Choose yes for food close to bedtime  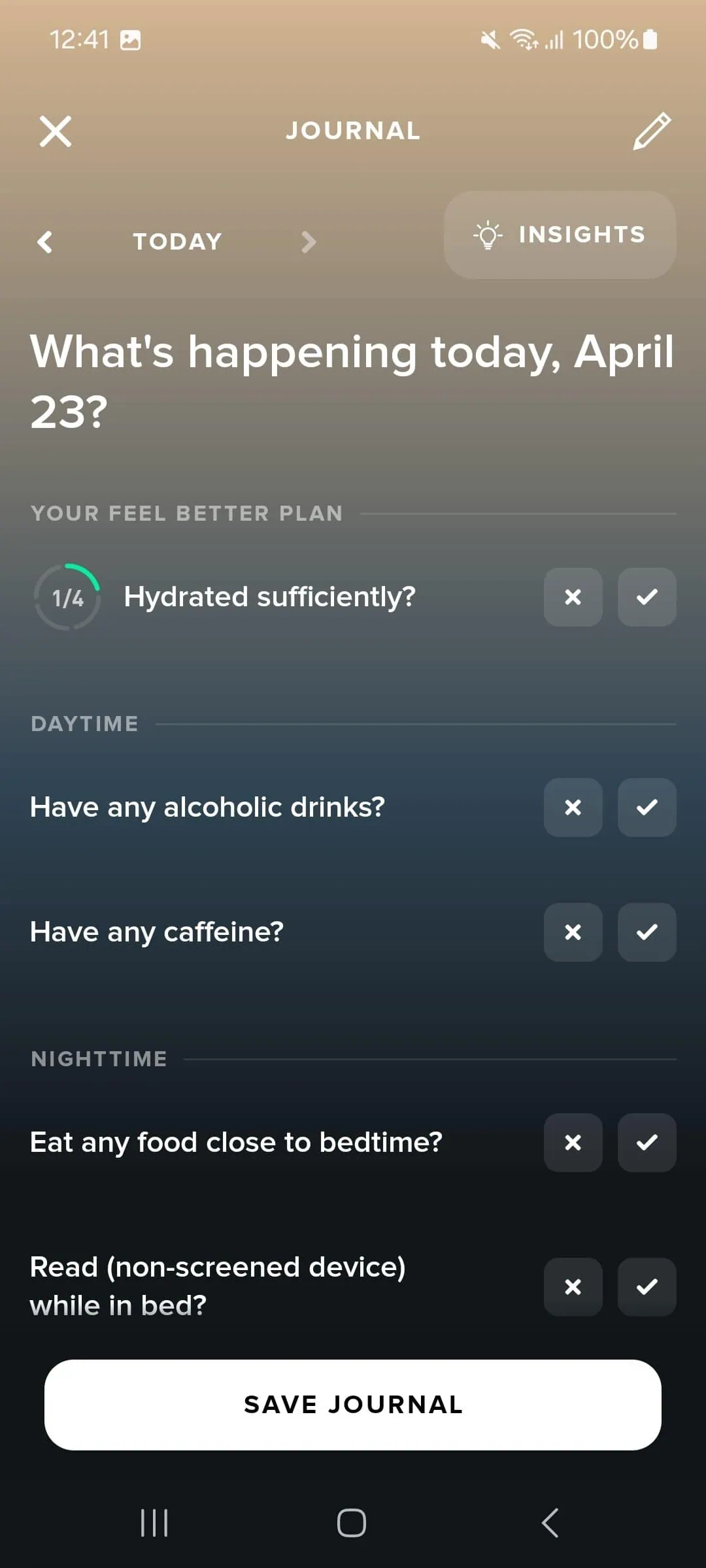[x=647, y=1143]
